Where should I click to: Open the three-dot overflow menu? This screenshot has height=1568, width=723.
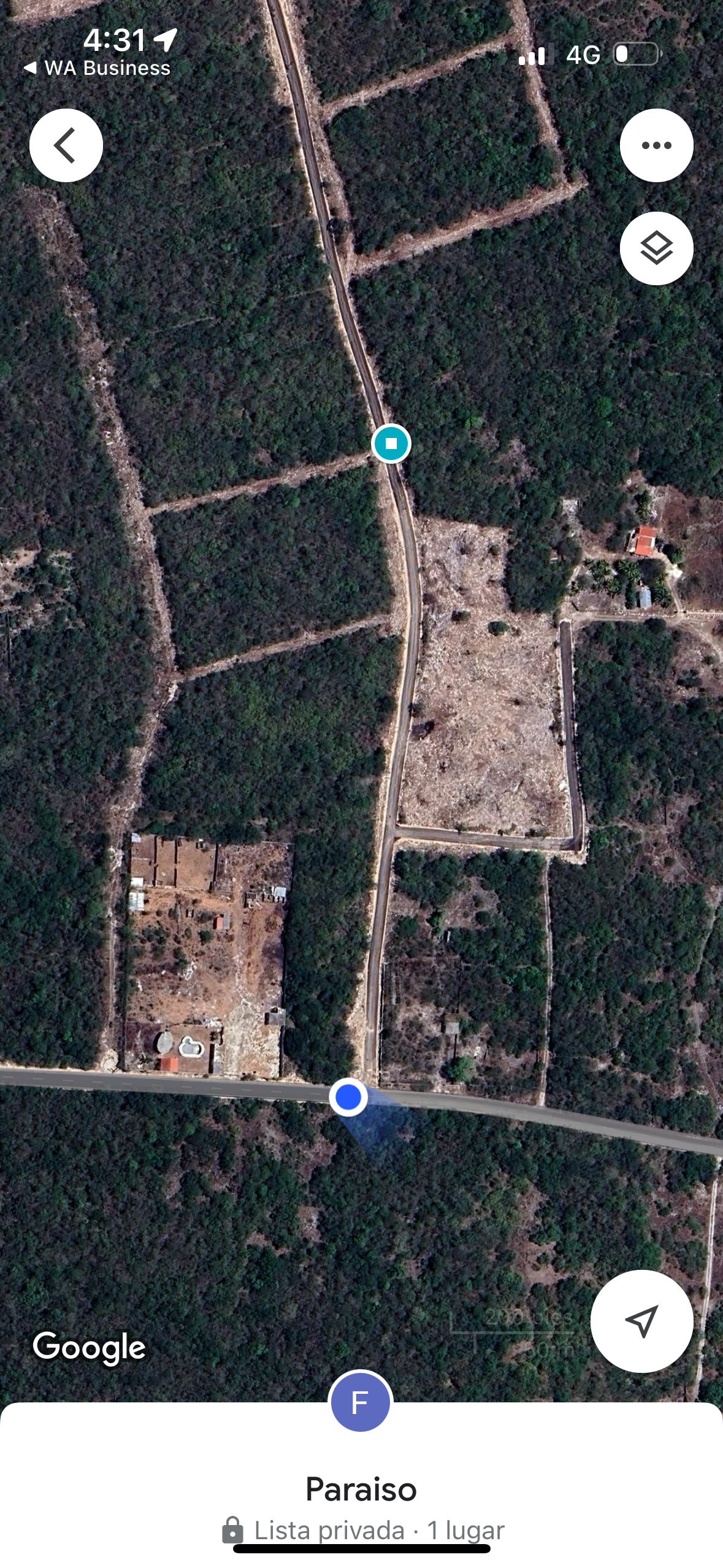click(x=656, y=145)
